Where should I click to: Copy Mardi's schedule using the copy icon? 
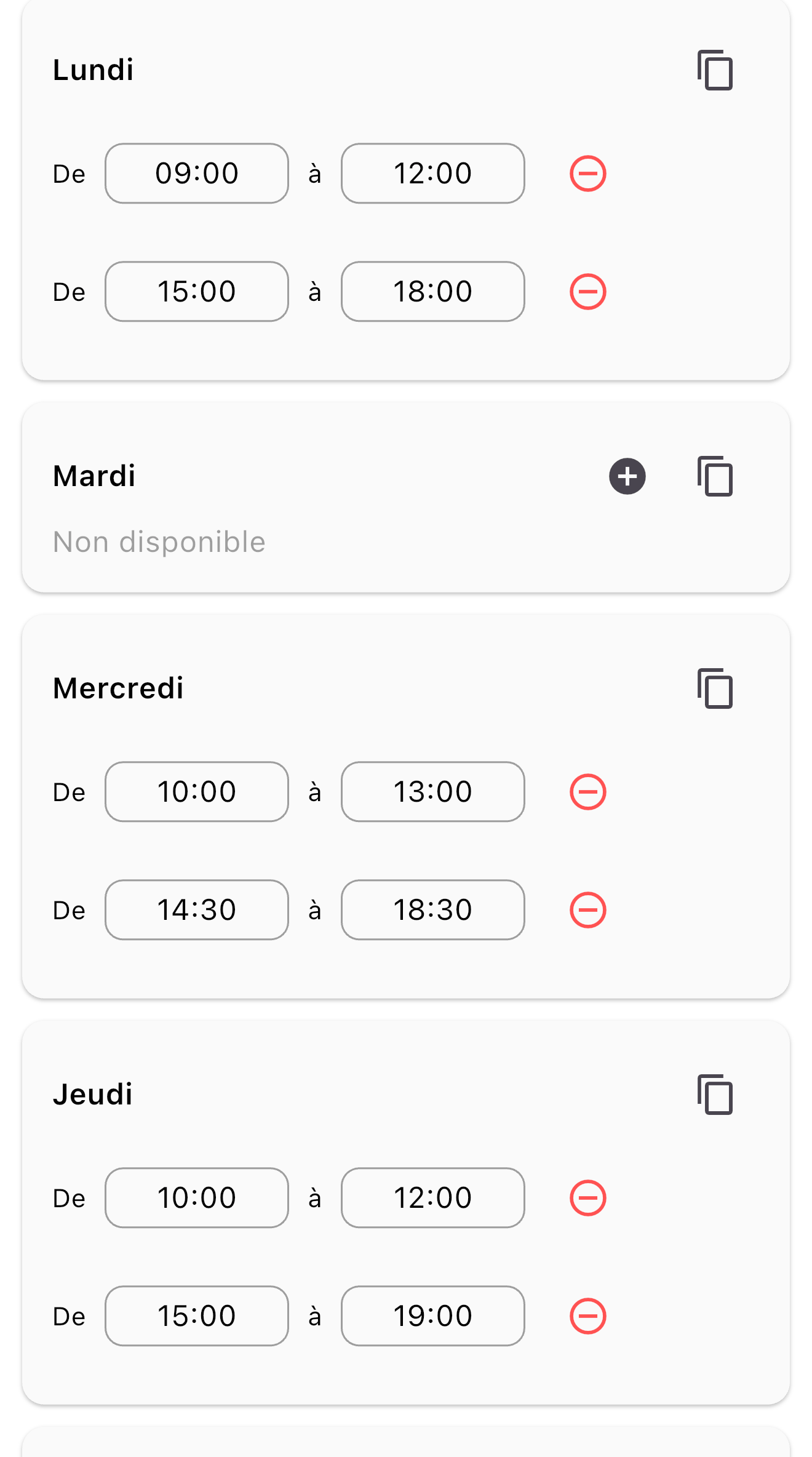pos(715,477)
